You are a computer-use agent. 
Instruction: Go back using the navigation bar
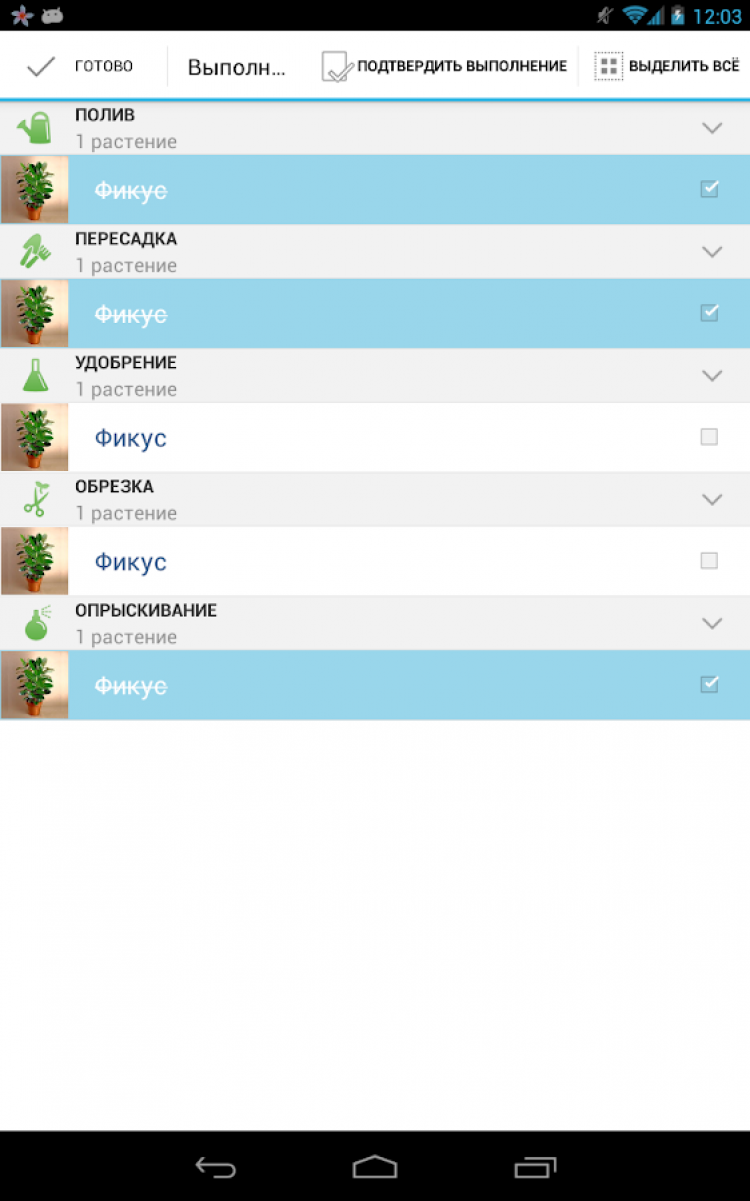coord(215,1167)
